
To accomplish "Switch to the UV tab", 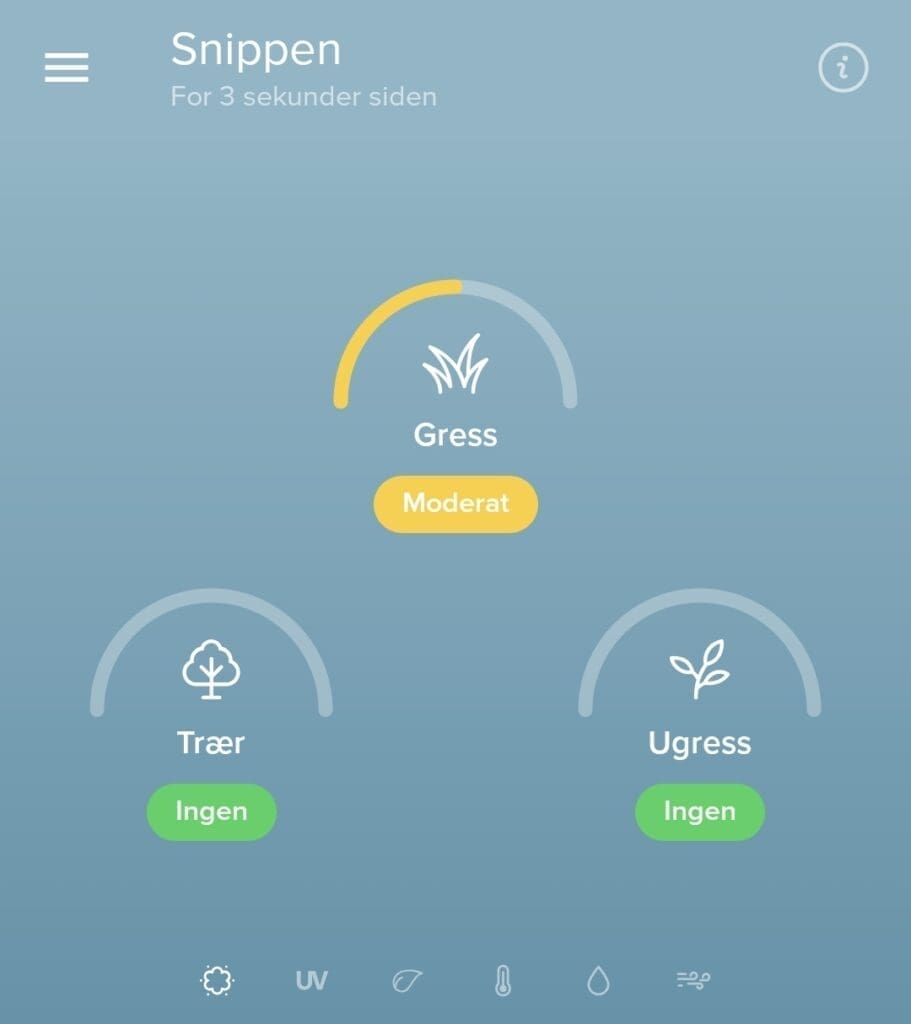I will (312, 980).
